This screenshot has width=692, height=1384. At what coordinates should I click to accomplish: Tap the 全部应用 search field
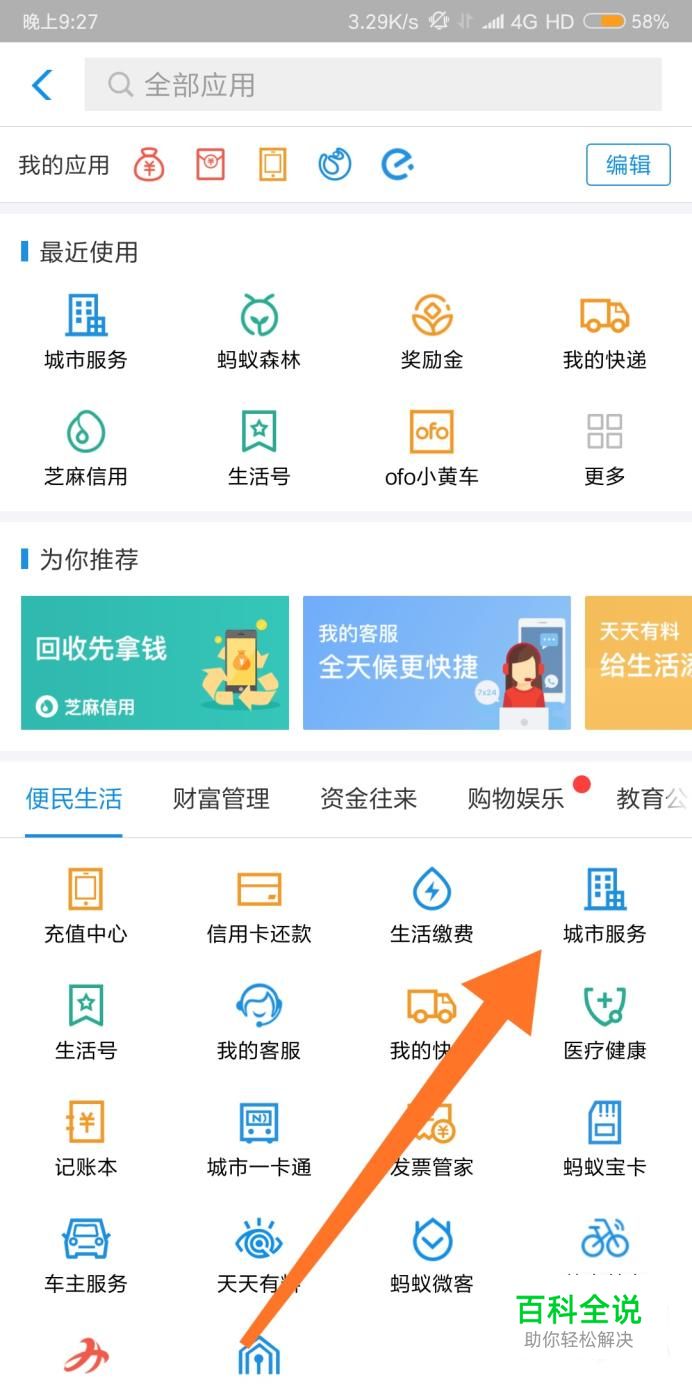[372, 85]
